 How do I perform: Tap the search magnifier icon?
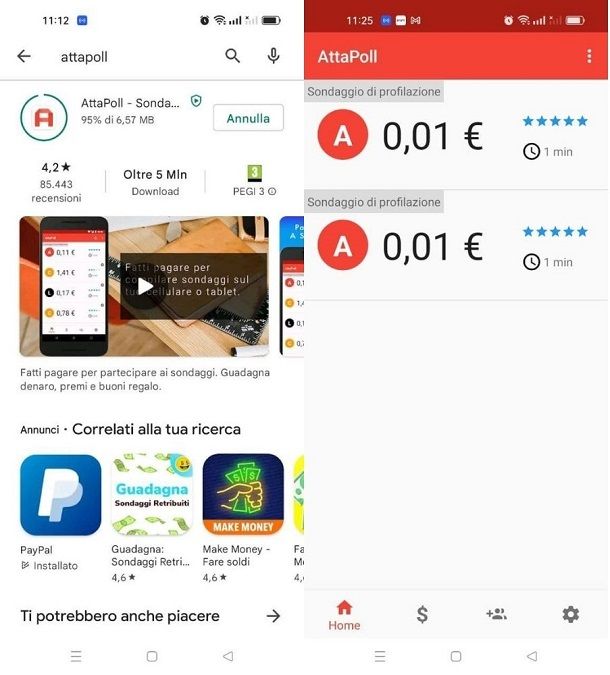click(233, 56)
